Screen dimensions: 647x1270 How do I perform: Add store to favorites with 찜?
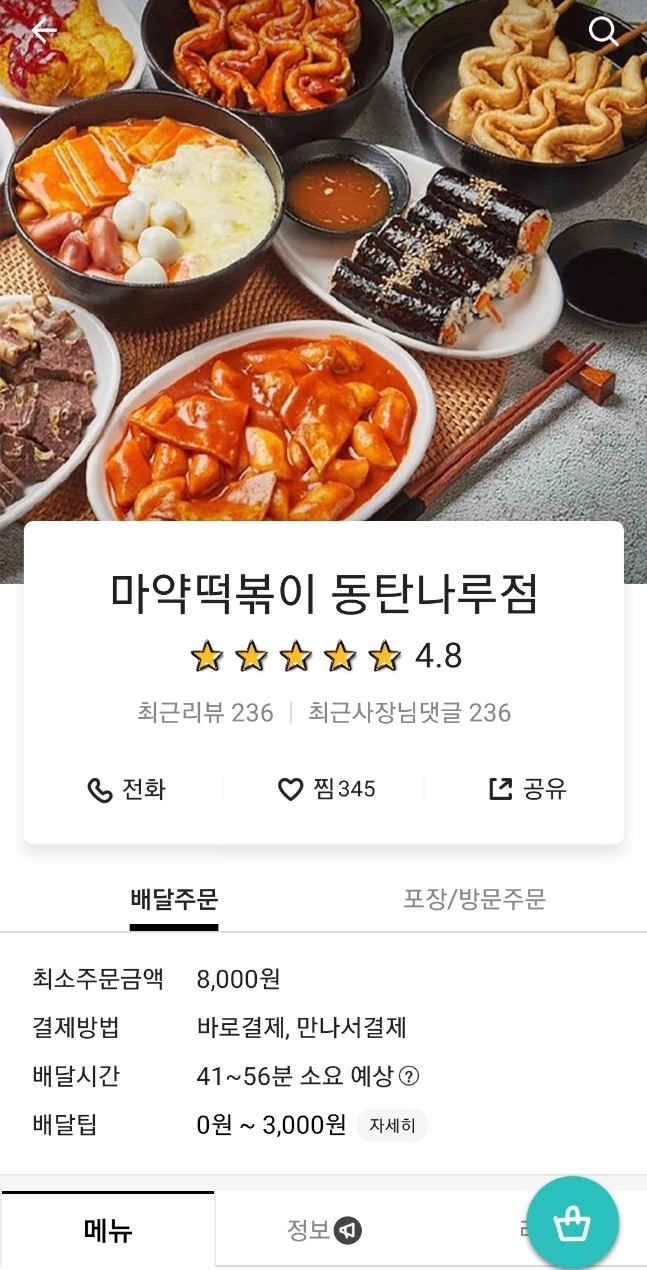point(326,789)
